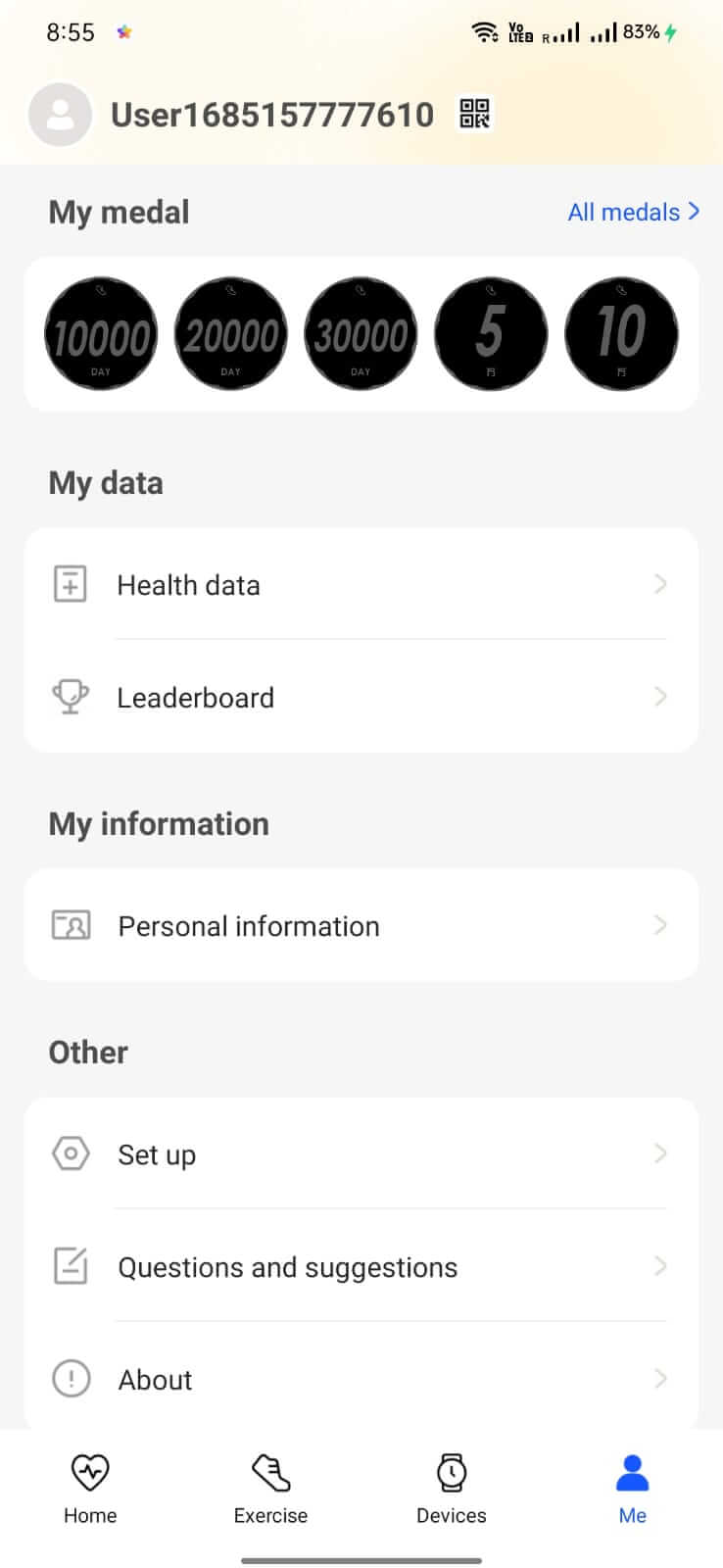Tap the Questions and suggestions pencil icon
This screenshot has width=723, height=1568.
tap(69, 1266)
